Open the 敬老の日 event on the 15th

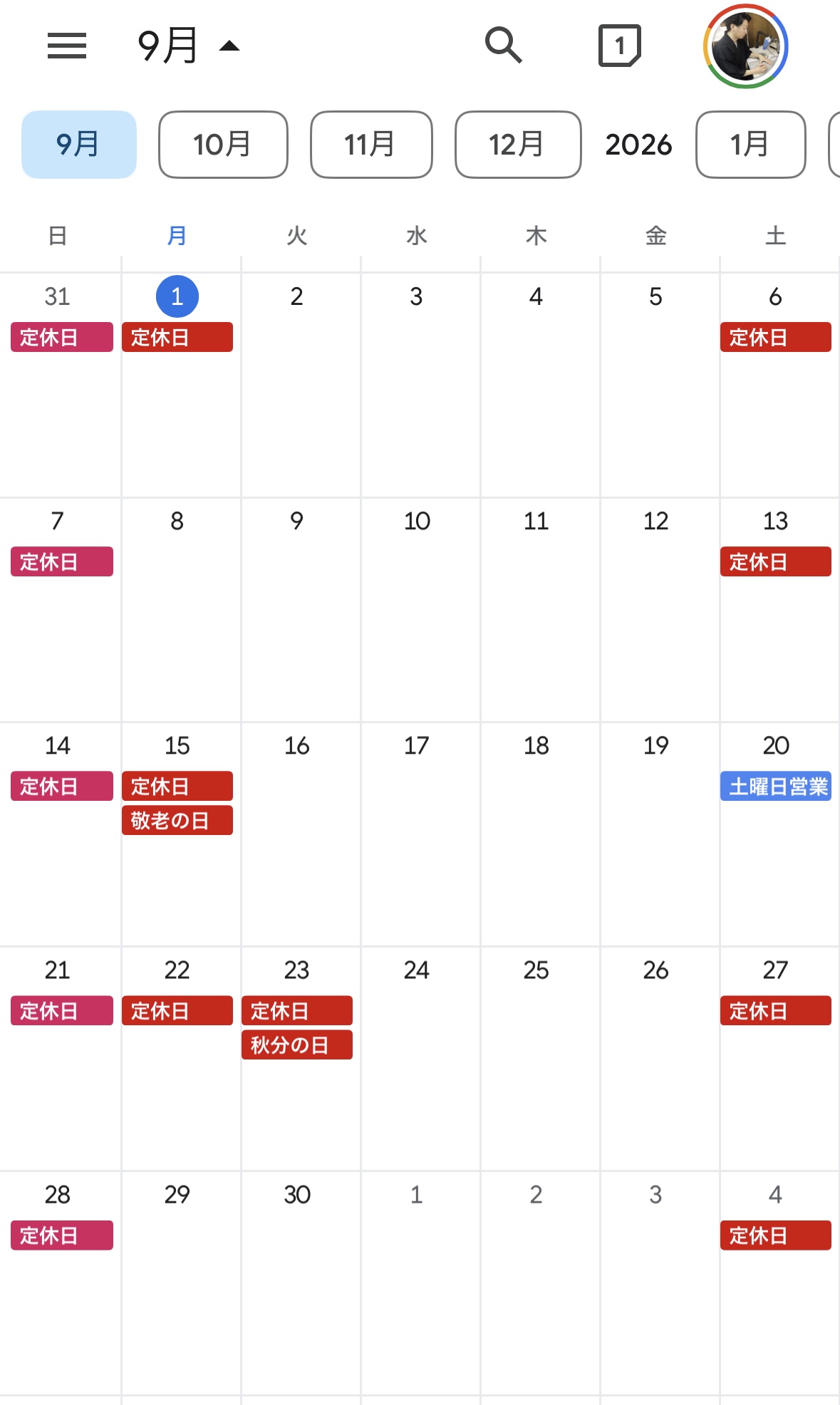[x=177, y=821]
